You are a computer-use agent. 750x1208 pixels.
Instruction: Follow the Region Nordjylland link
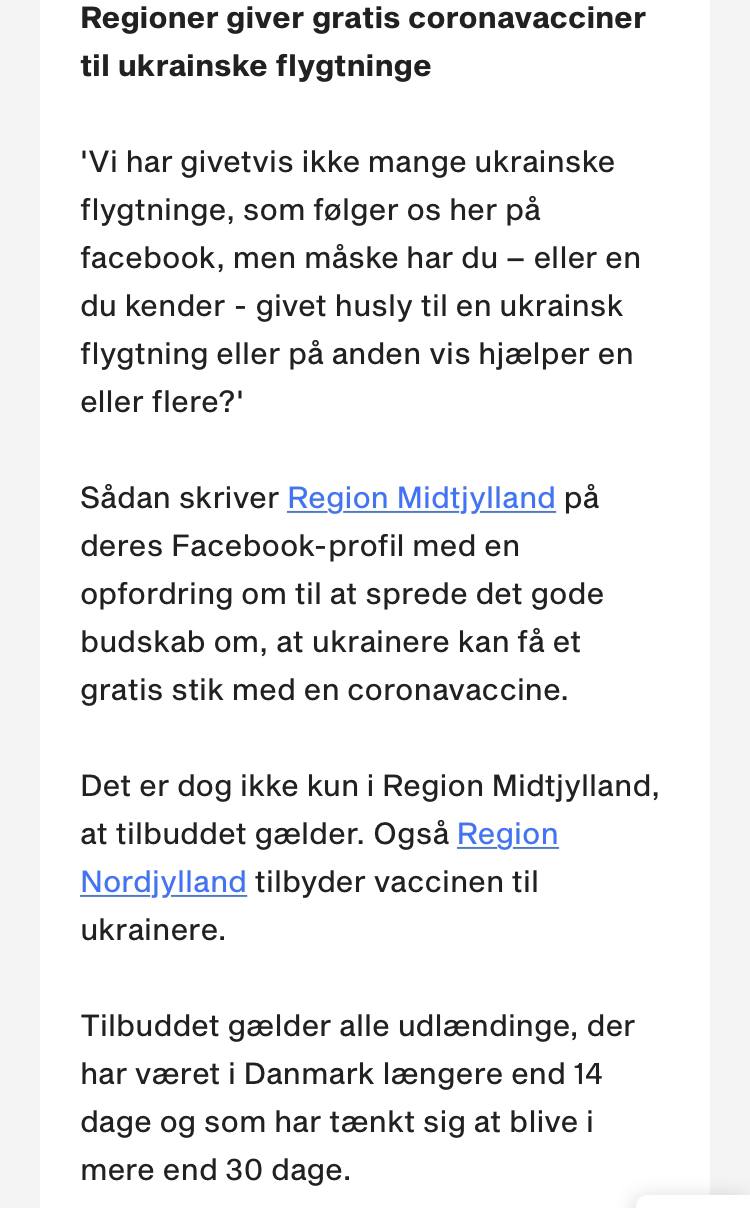pos(507,834)
